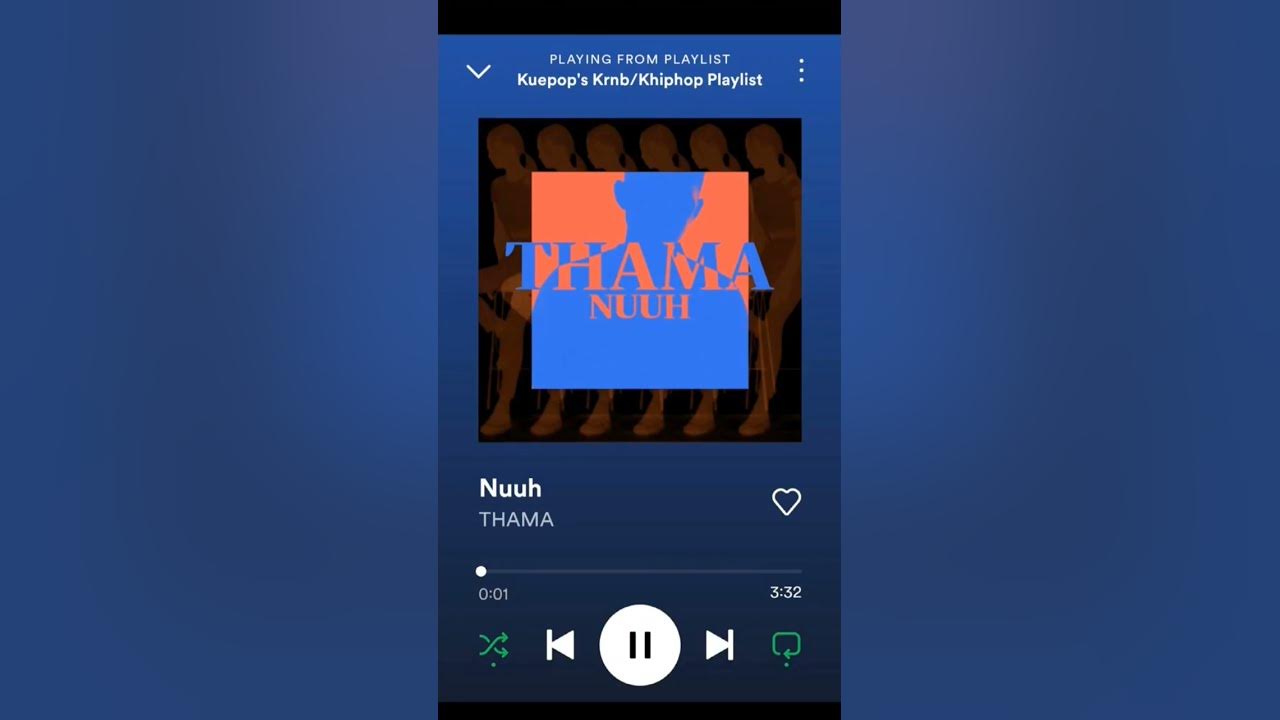
Task: Pause the current song
Action: pos(640,645)
